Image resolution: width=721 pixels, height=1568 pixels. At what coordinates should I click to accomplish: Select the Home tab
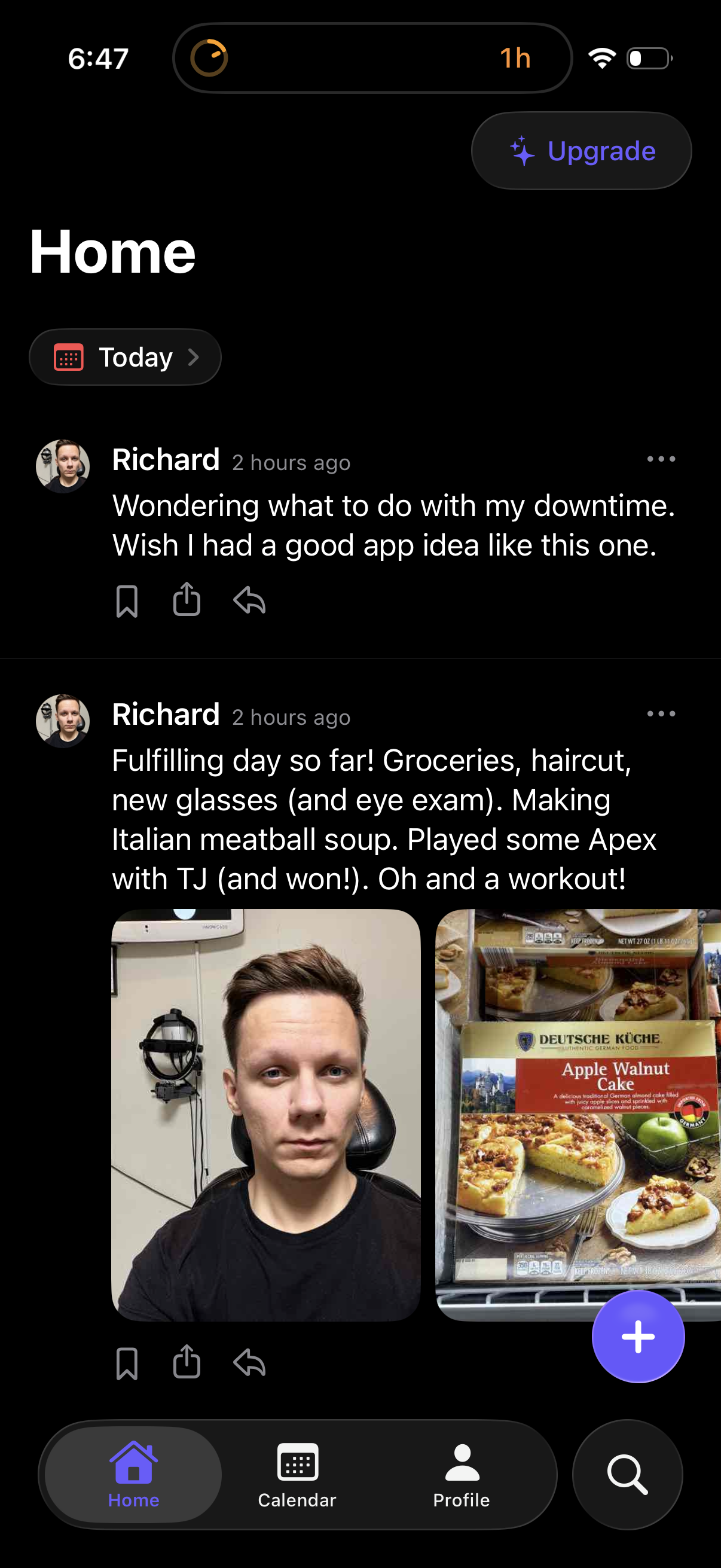(133, 1474)
